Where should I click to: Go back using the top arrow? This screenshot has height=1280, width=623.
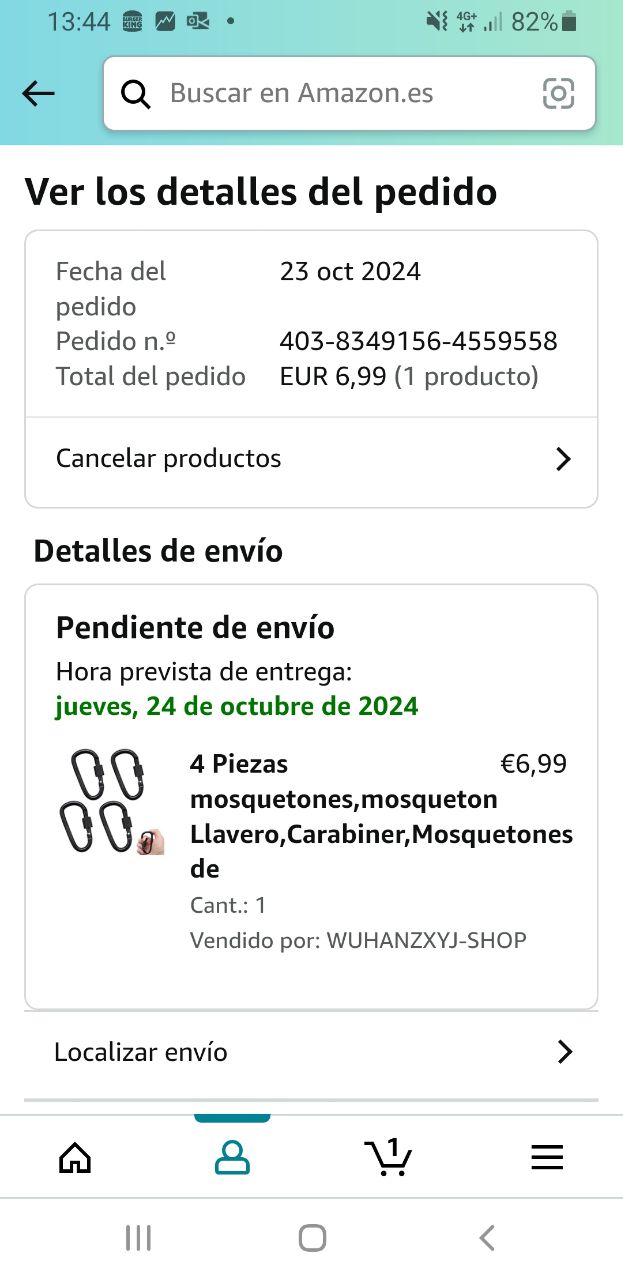pos(38,94)
